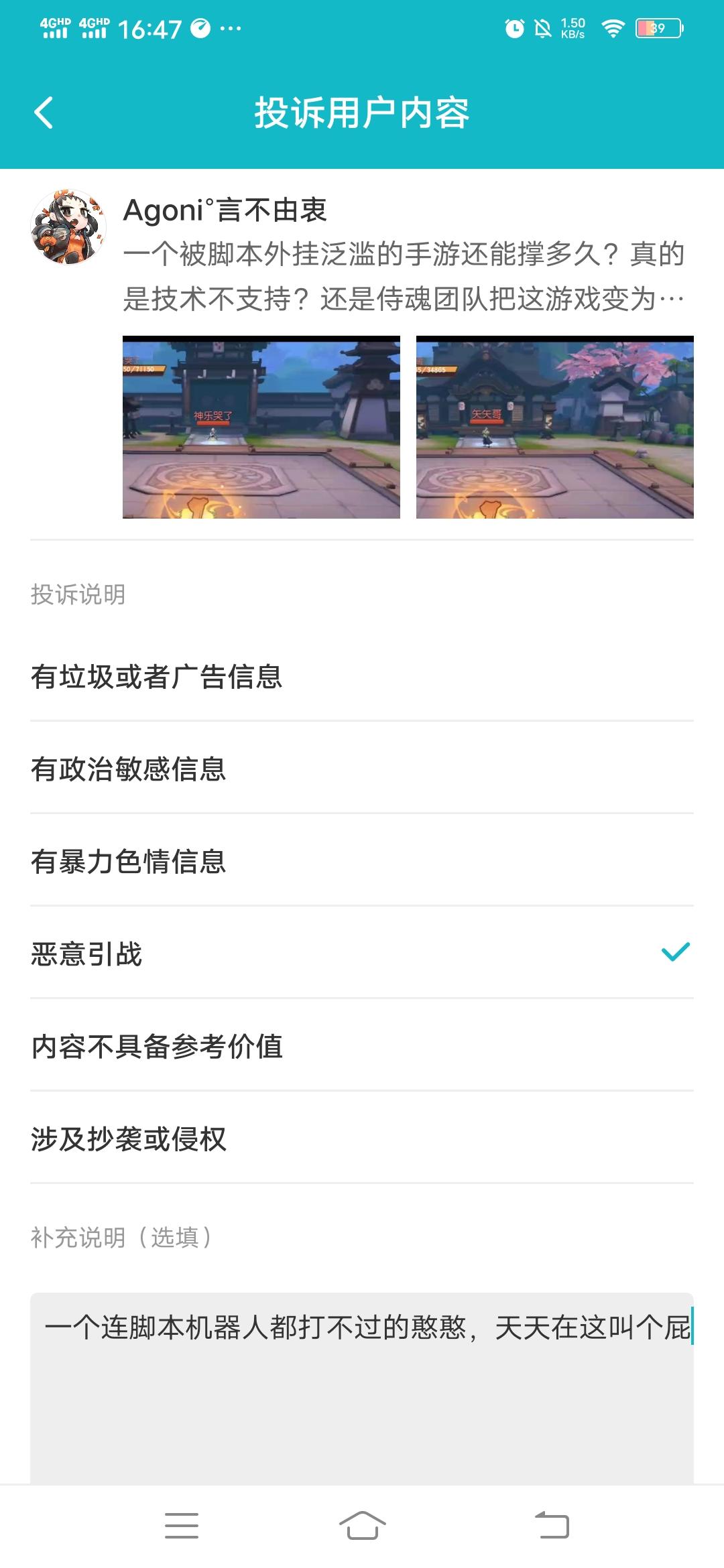Viewport: 724px width, 1568px height.
Task: Tap the 投诉用户内容 title bar
Action: [x=362, y=113]
